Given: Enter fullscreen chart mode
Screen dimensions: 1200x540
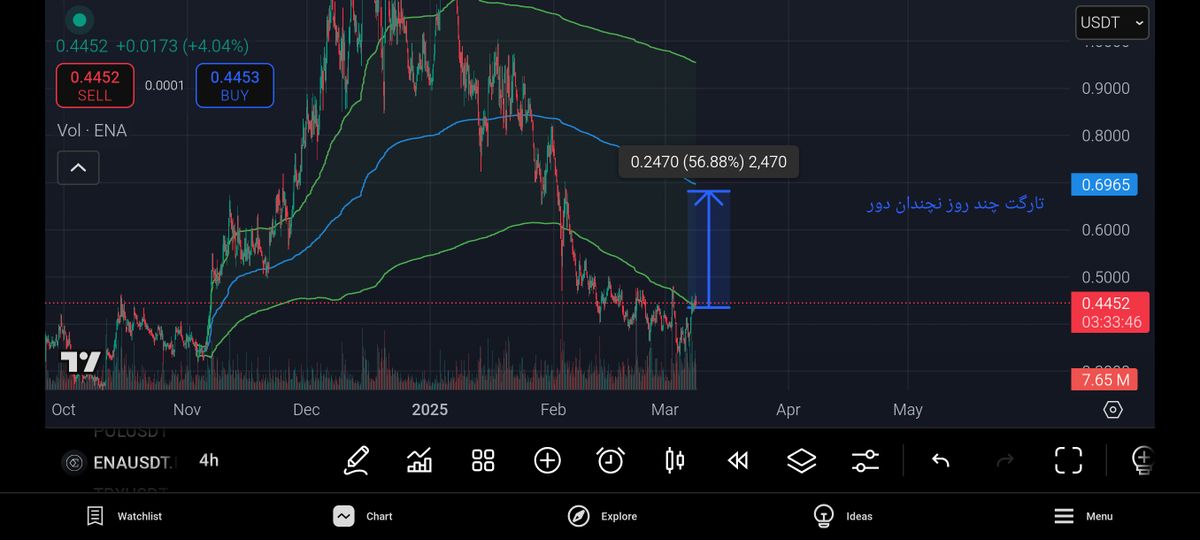Looking at the screenshot, I should (x=1068, y=460).
